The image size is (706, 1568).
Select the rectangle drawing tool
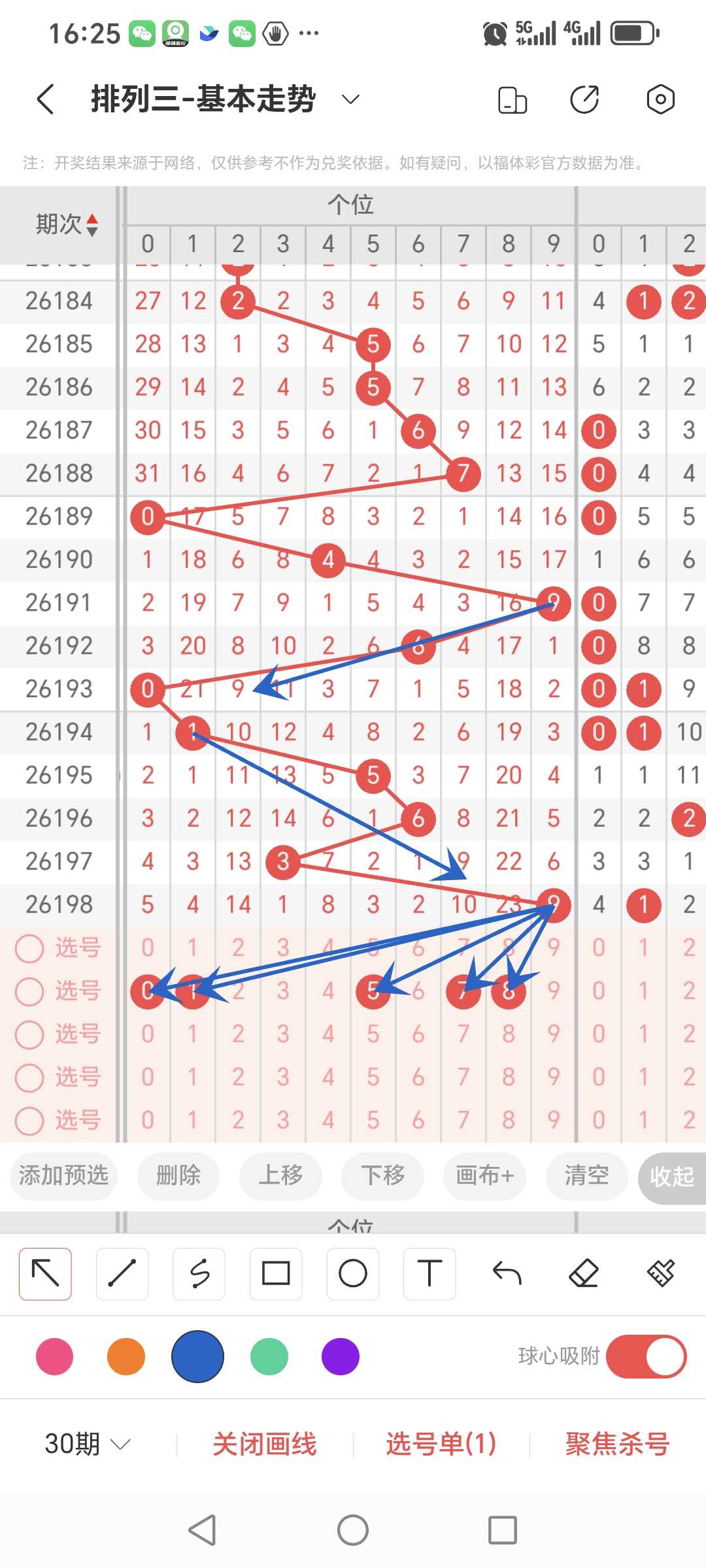[276, 1273]
